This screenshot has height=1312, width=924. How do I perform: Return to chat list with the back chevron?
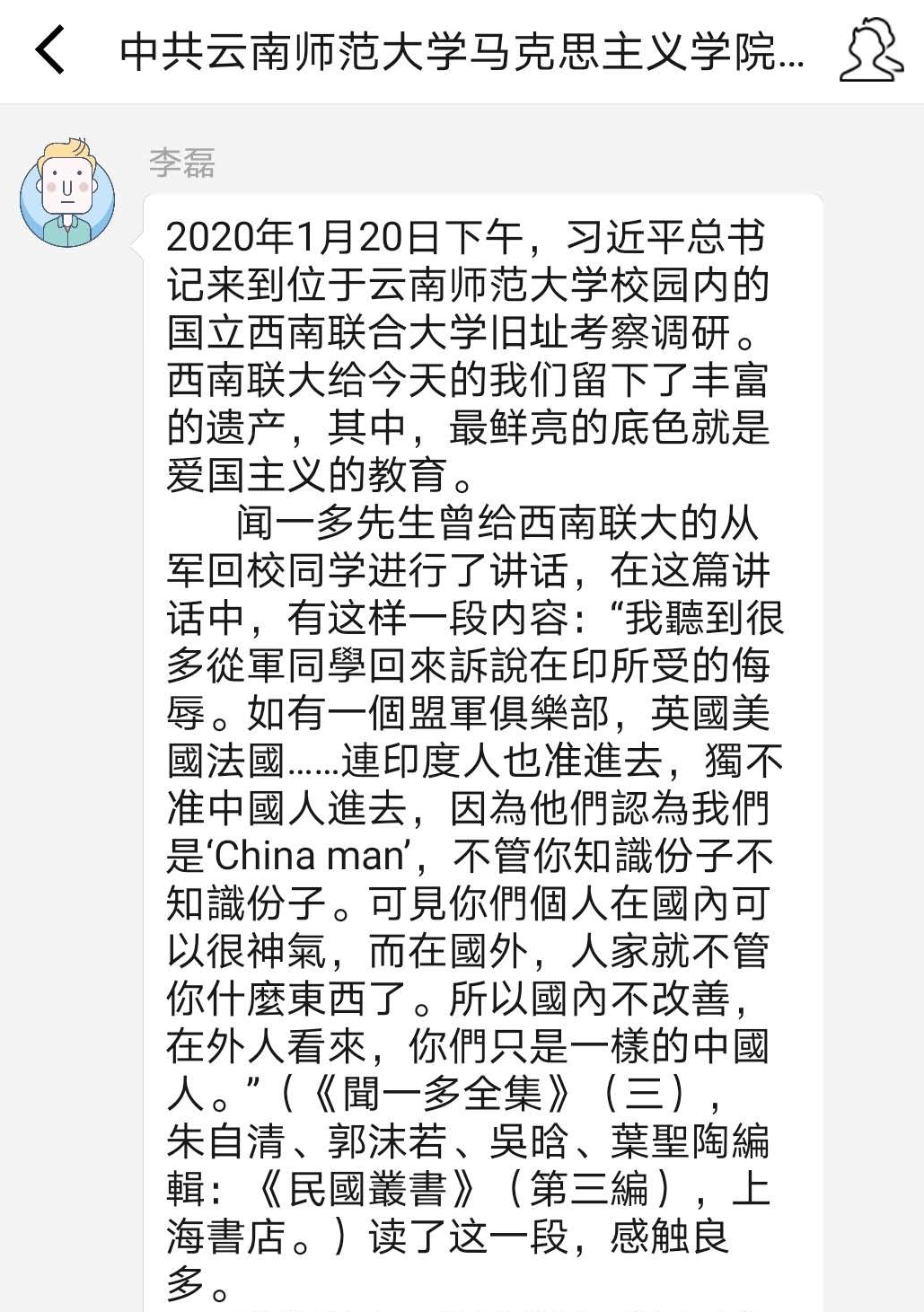51,49
